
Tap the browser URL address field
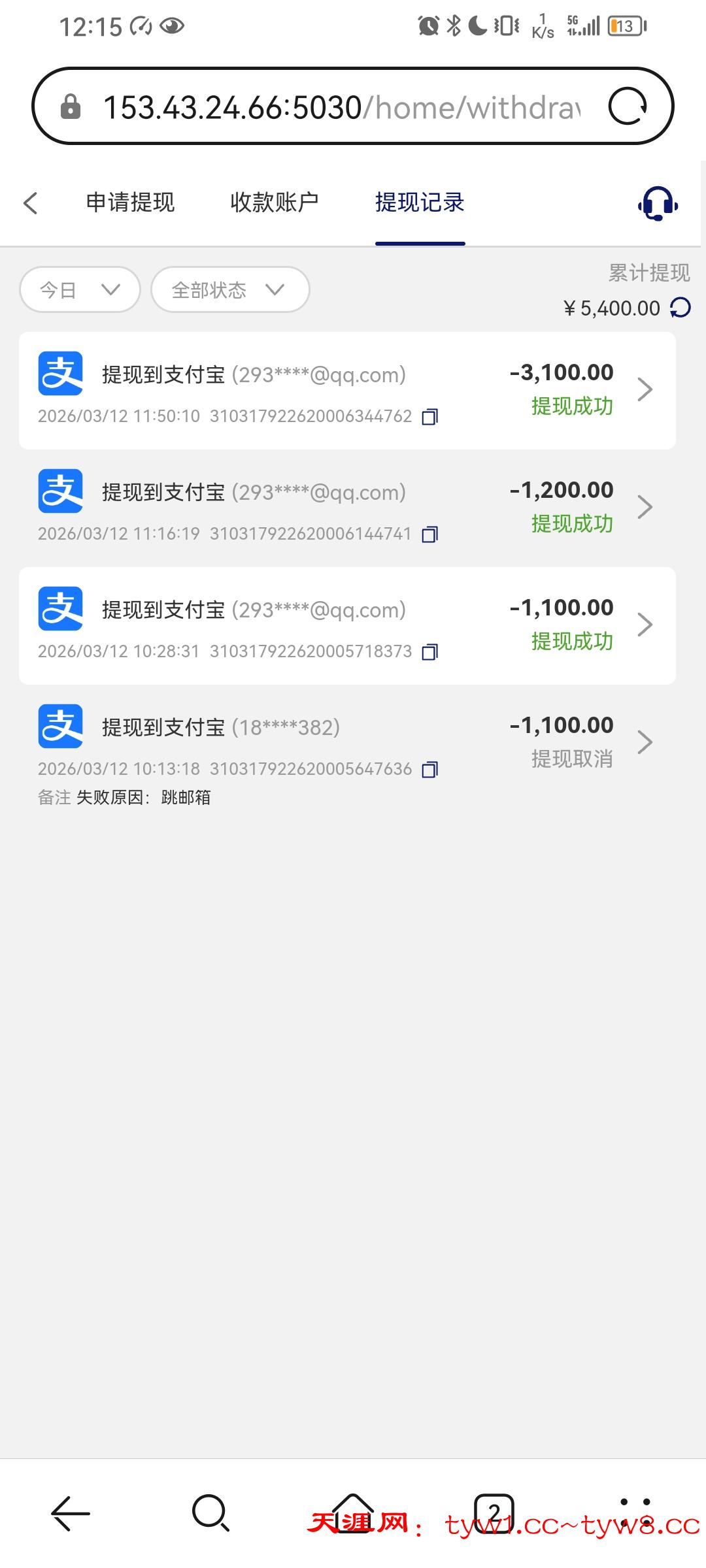click(340, 107)
